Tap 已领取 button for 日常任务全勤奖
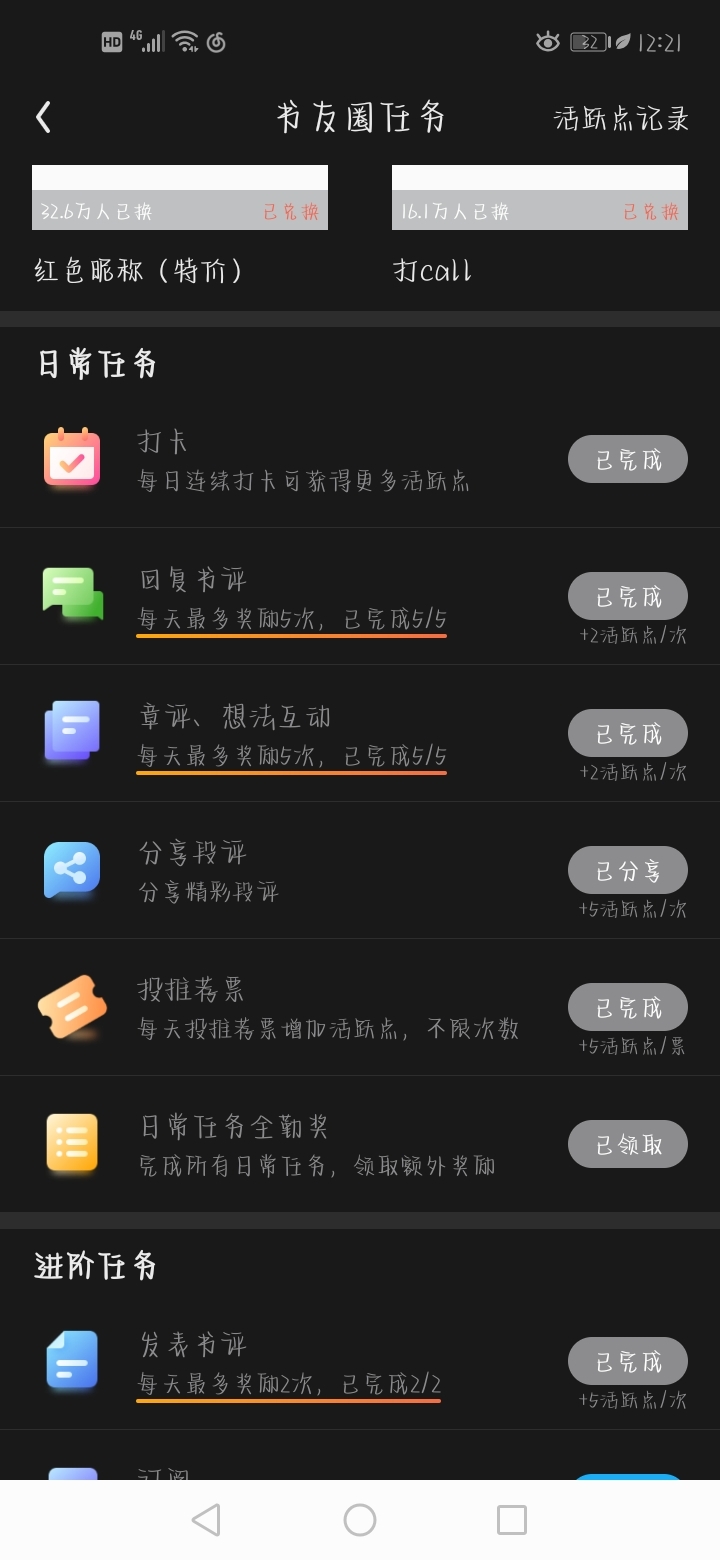The height and width of the screenshot is (1560, 720). (x=628, y=1145)
